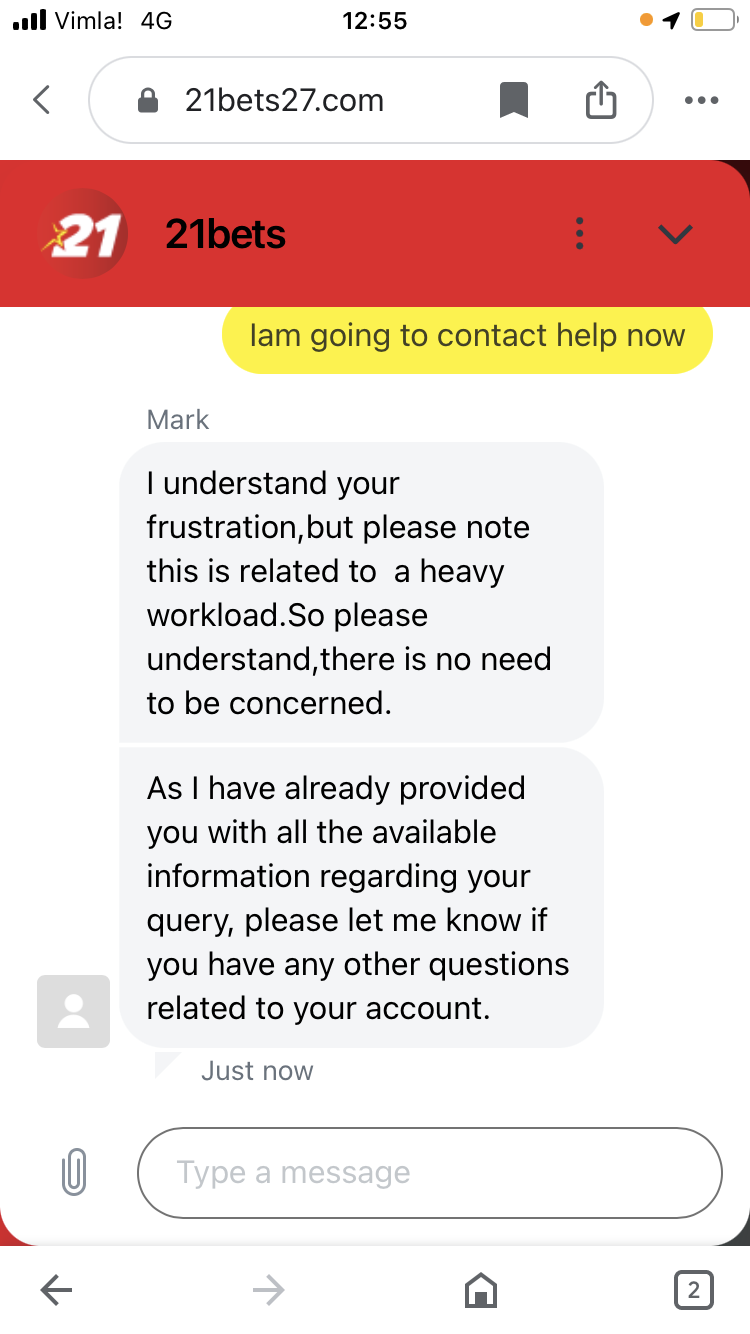Attach a file with the paperclip
This screenshot has height=1334, width=750.
[x=74, y=1172]
